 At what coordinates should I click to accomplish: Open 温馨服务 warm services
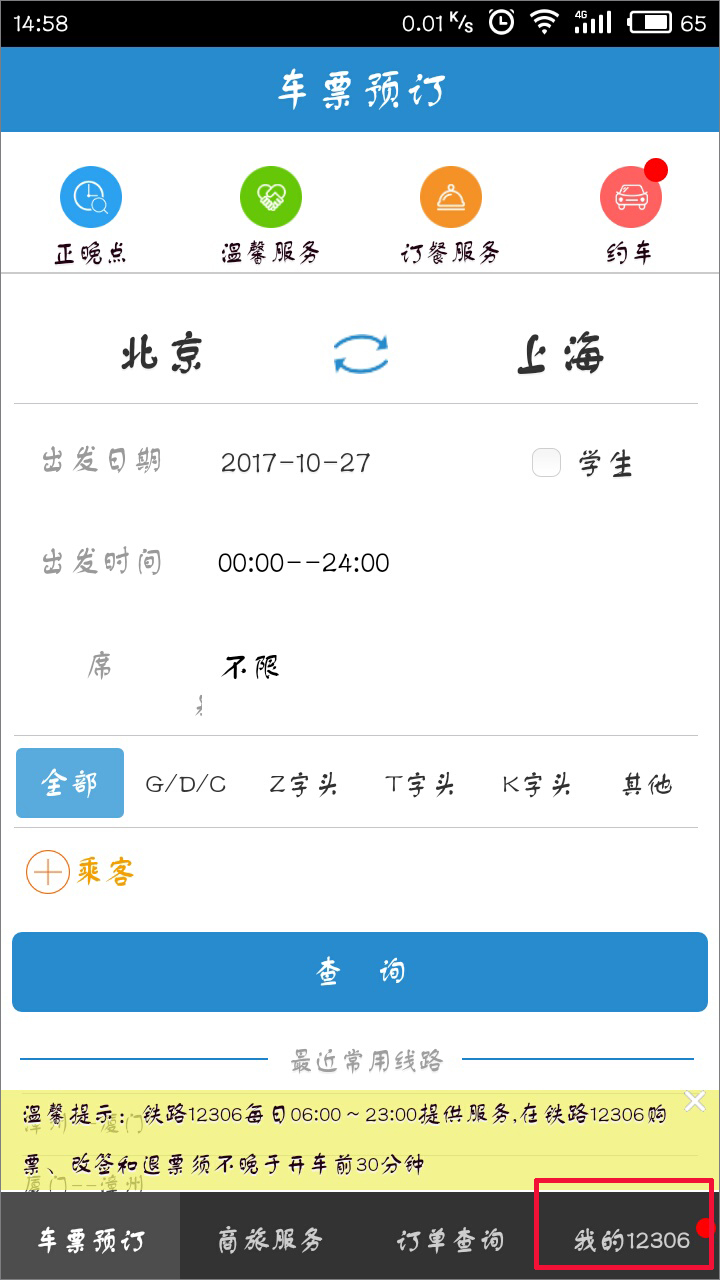tap(270, 210)
